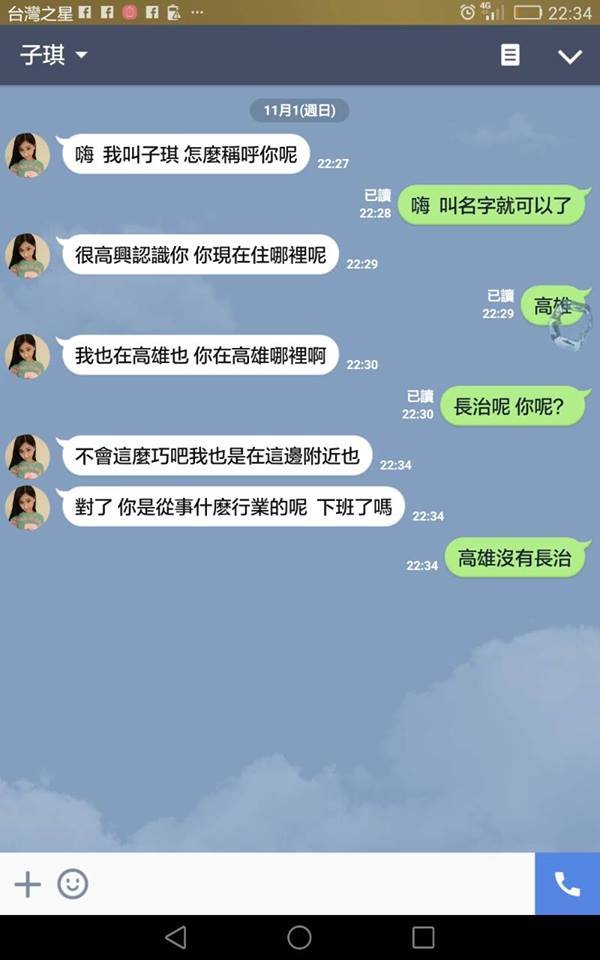Open 子琪's avatar beside the greeting message
The image size is (600, 960).
click(28, 154)
